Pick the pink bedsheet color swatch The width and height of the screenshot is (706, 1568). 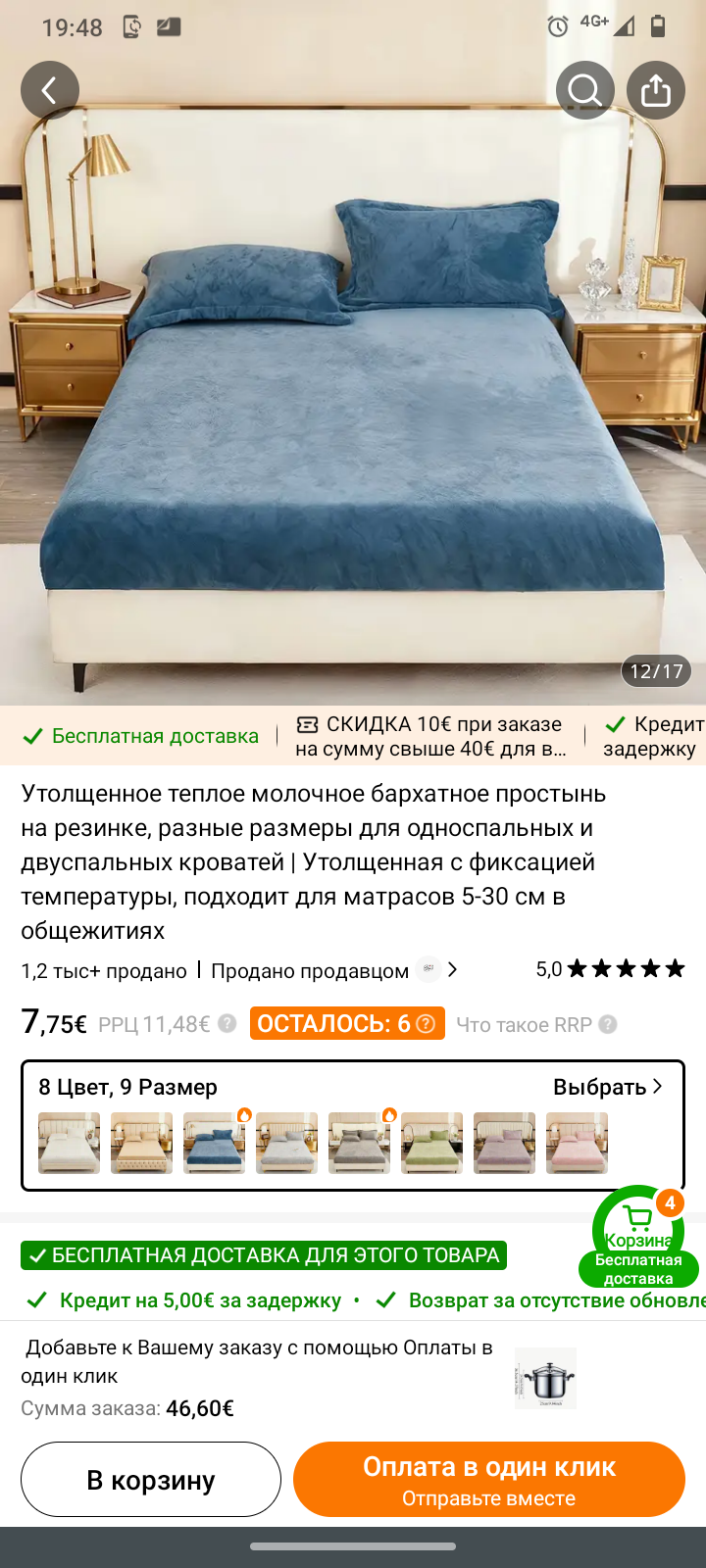[577, 1143]
